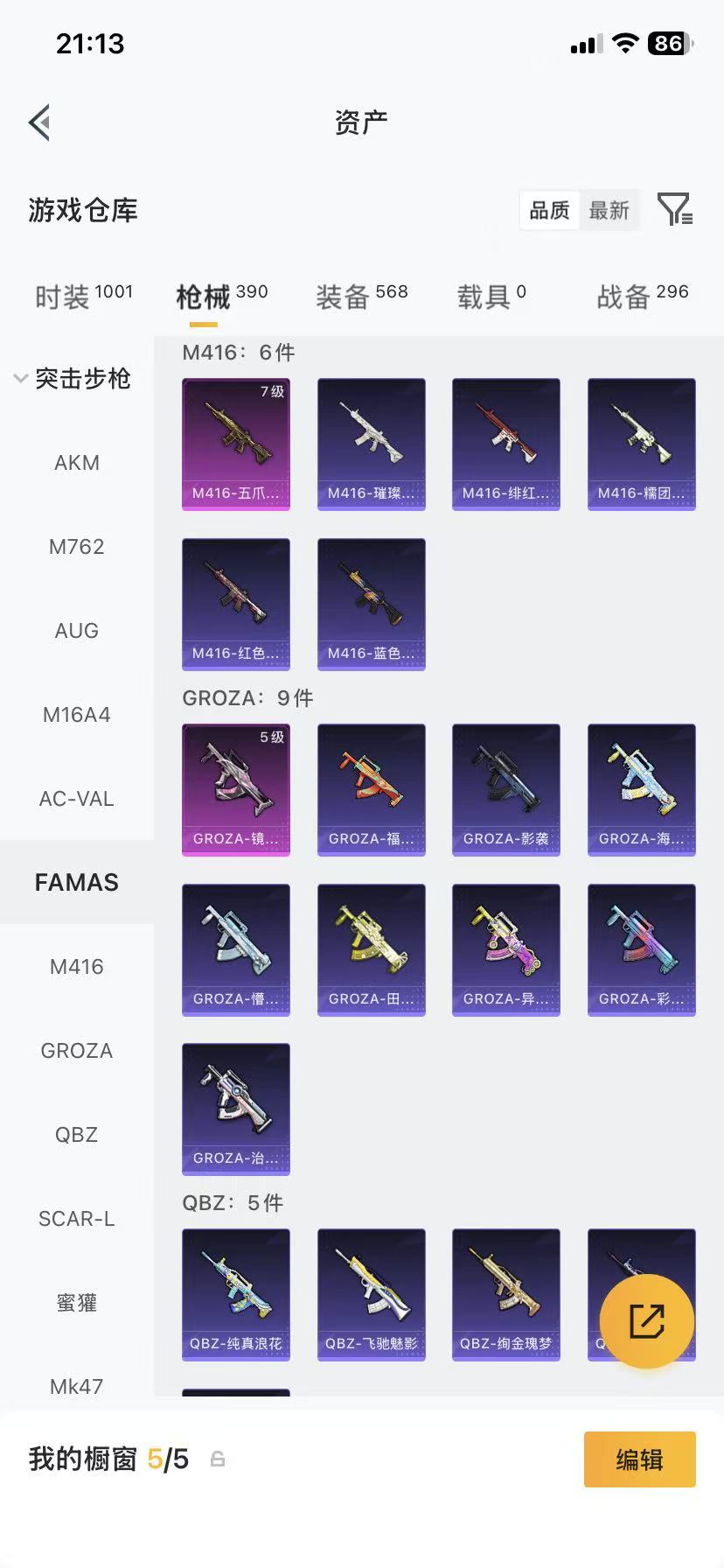Go back using the arrow icon
The height and width of the screenshot is (1568, 724).
(39, 122)
